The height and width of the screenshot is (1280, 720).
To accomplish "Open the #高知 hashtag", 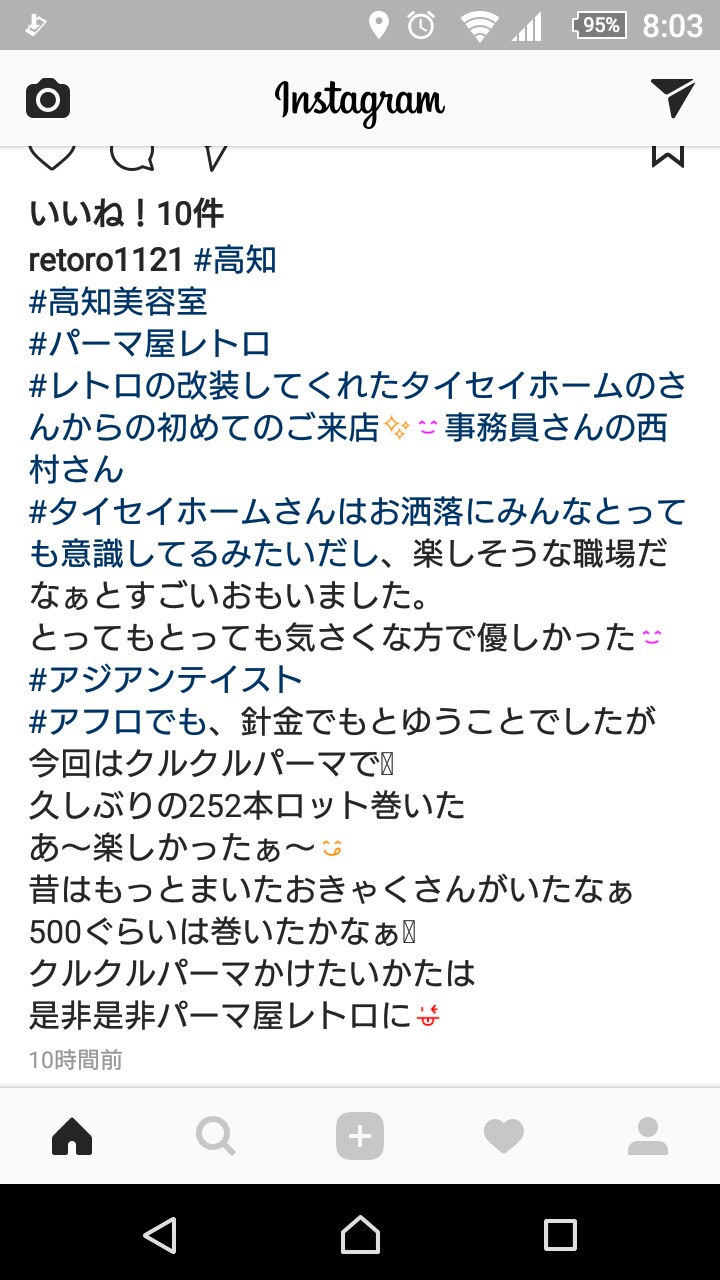I will (x=234, y=261).
